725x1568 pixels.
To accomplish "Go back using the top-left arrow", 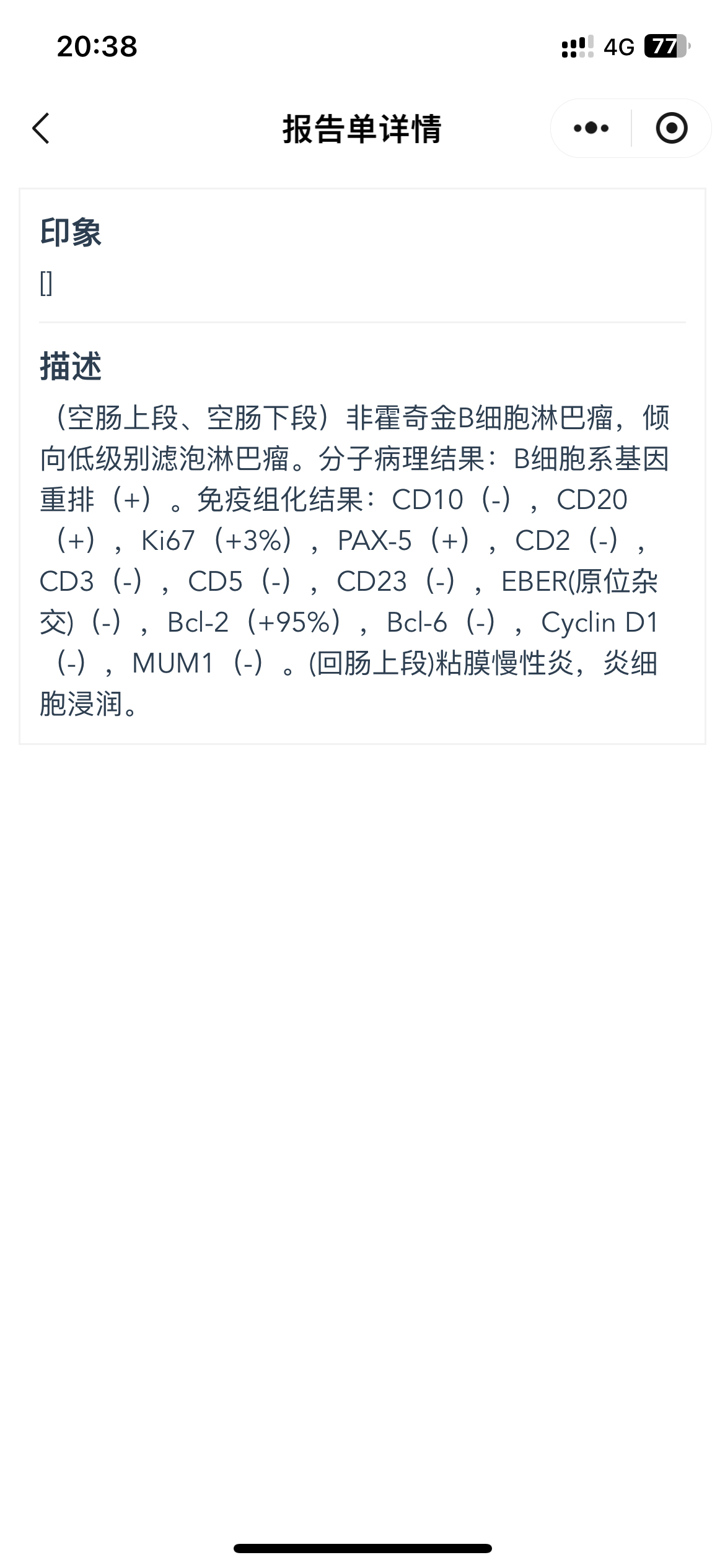I will 41,129.
